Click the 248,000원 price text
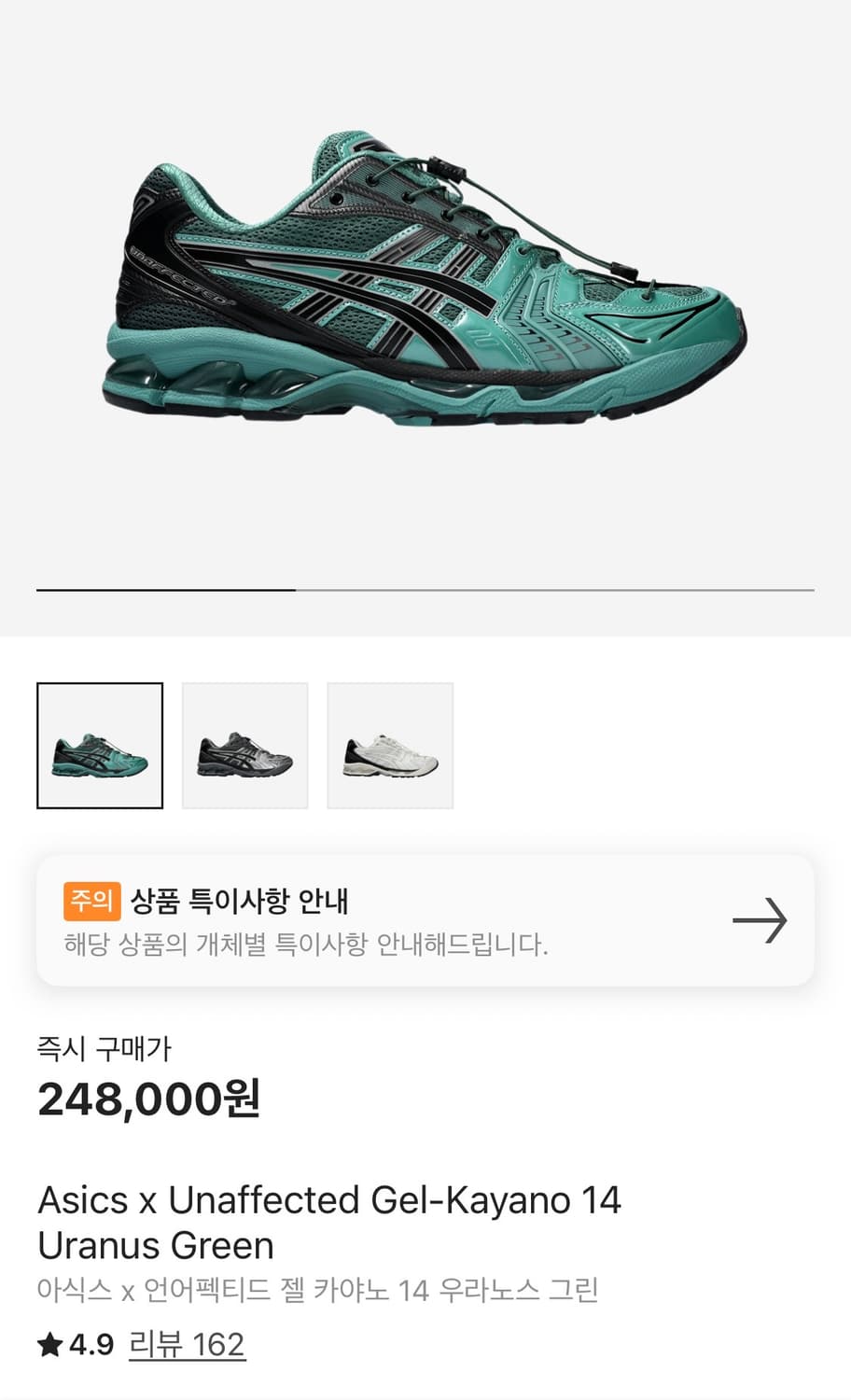The height and width of the screenshot is (1400, 851). [147, 1099]
